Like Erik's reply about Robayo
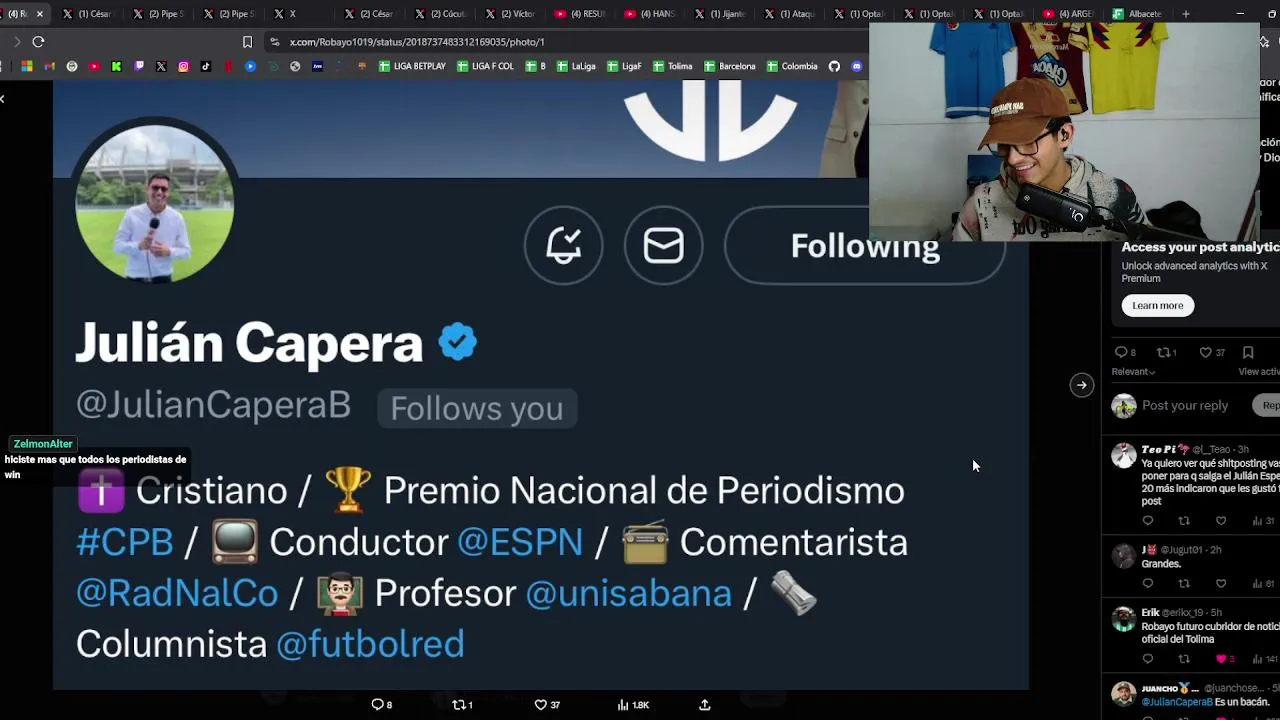 1221,659
